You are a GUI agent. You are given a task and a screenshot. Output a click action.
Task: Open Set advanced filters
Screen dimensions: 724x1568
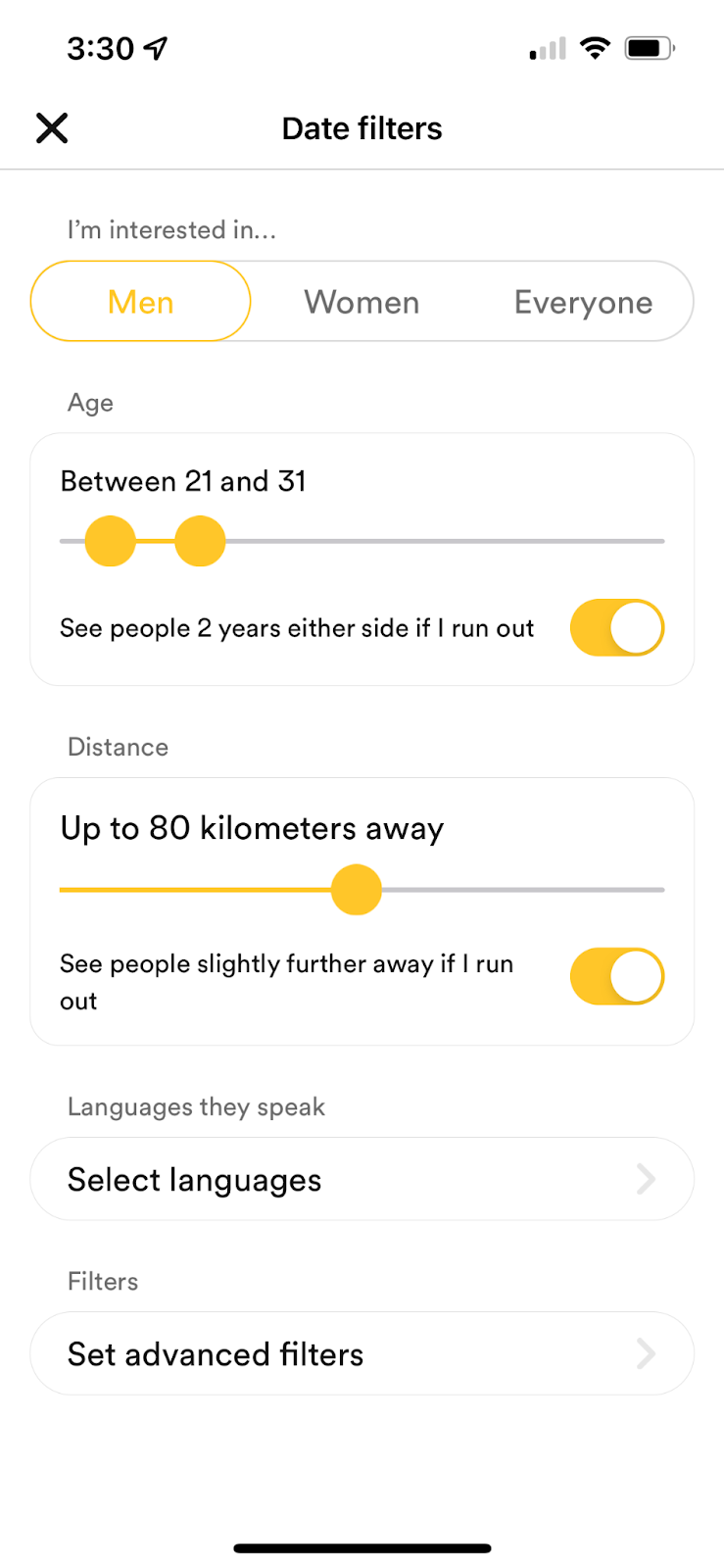[362, 1353]
